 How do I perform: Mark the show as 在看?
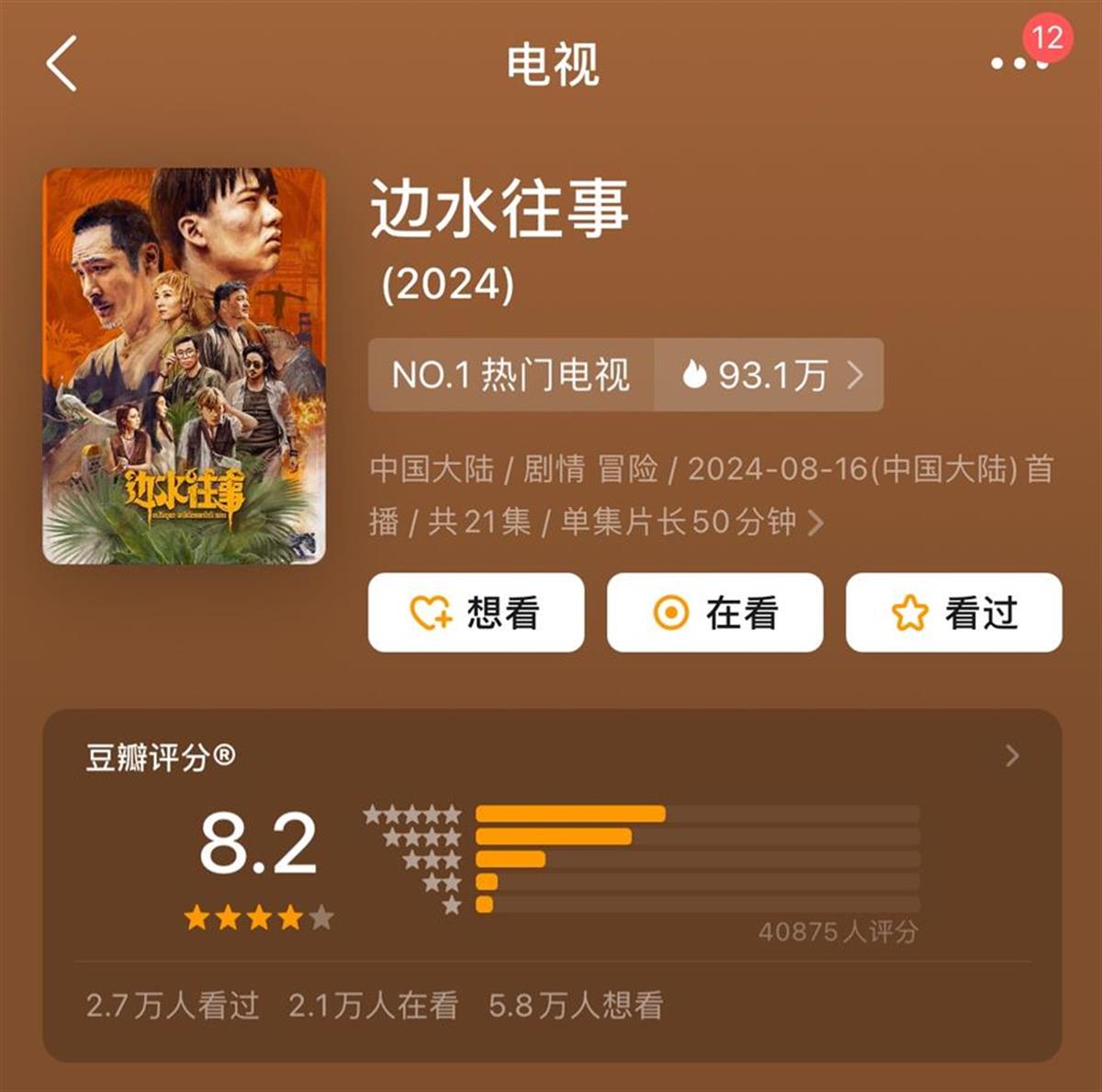pos(714,613)
